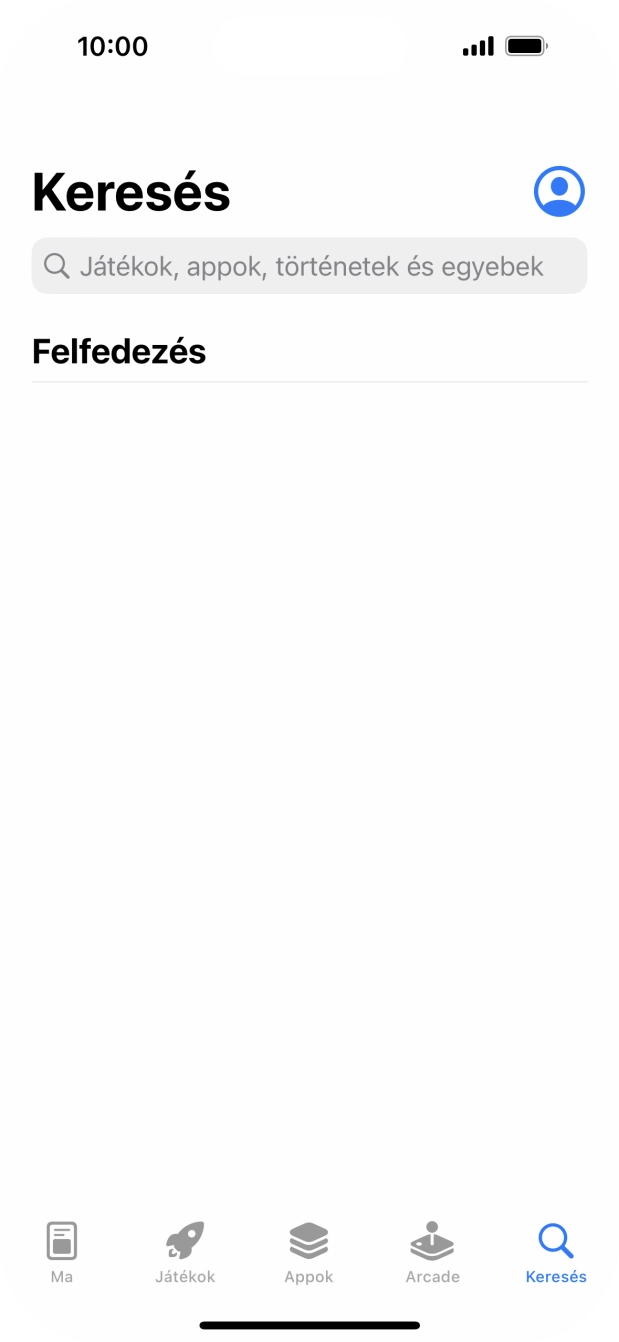This screenshot has width=619, height=1342.
Task: Switch to the Ma tab
Action: click(x=62, y=1252)
